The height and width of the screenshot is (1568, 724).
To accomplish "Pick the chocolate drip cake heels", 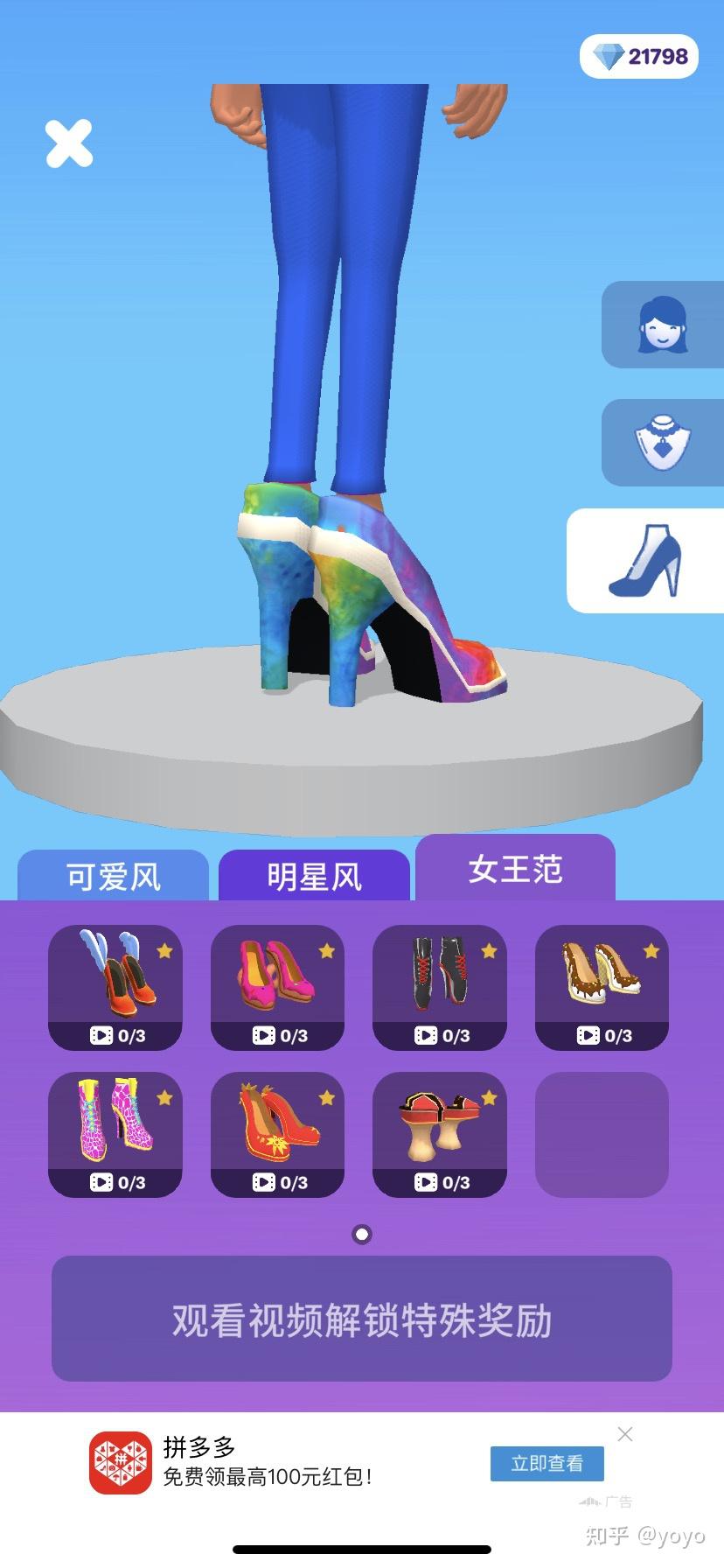I will pyautogui.click(x=602, y=986).
